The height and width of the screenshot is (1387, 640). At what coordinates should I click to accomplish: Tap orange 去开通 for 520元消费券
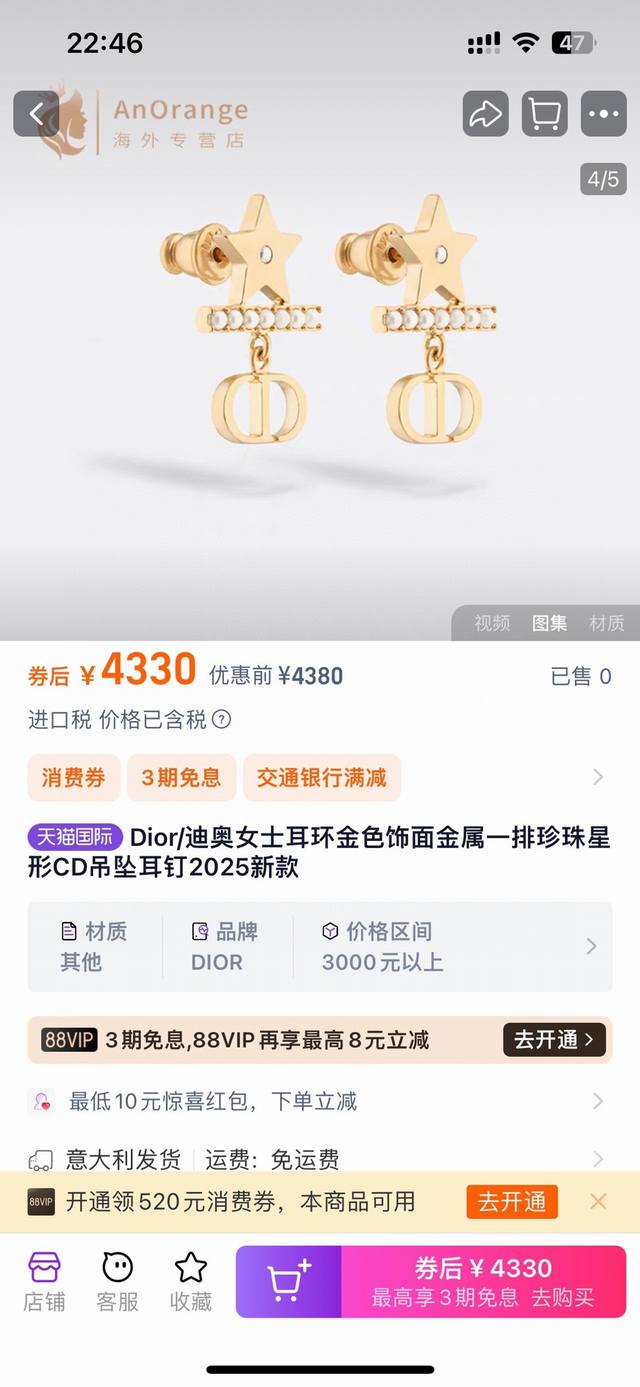(511, 1201)
